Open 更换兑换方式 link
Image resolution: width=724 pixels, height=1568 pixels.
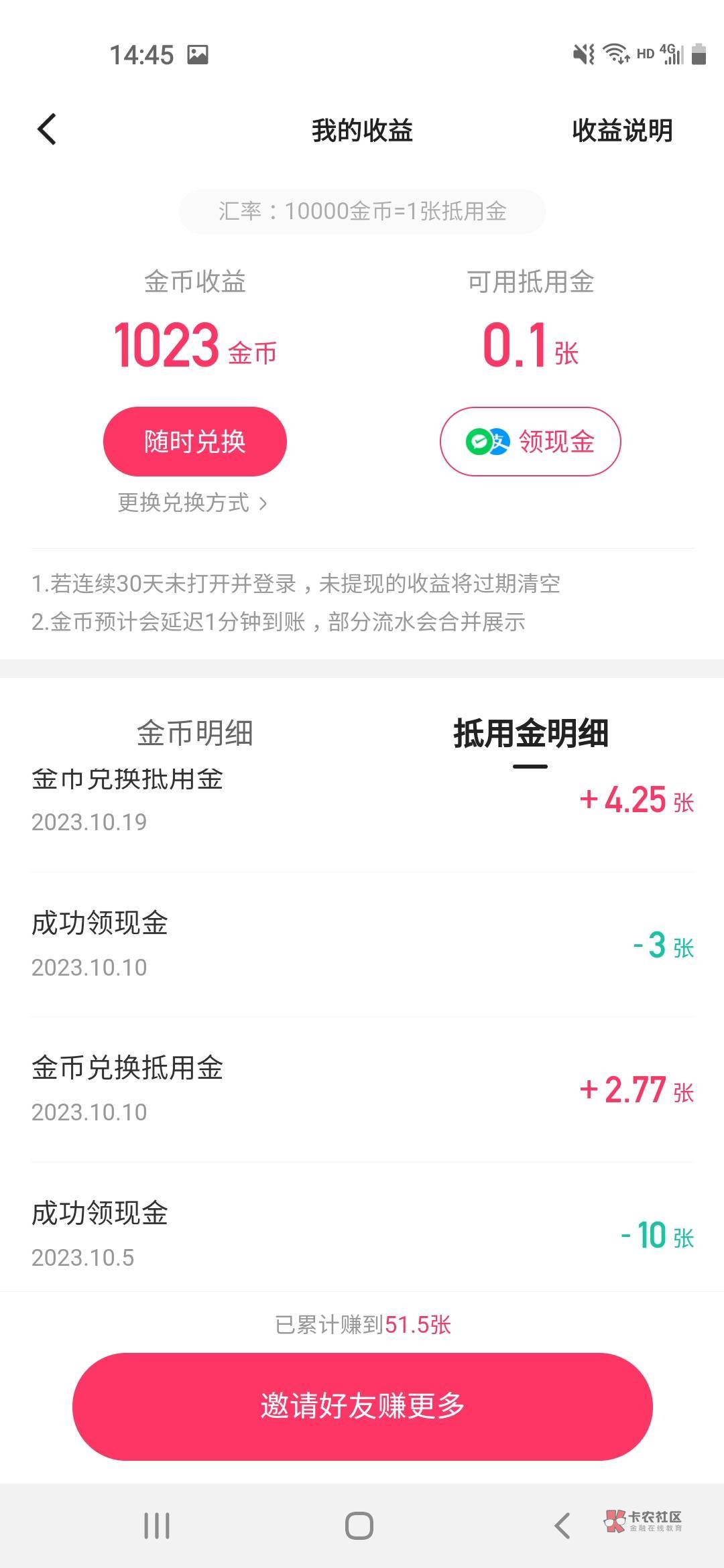click(193, 503)
